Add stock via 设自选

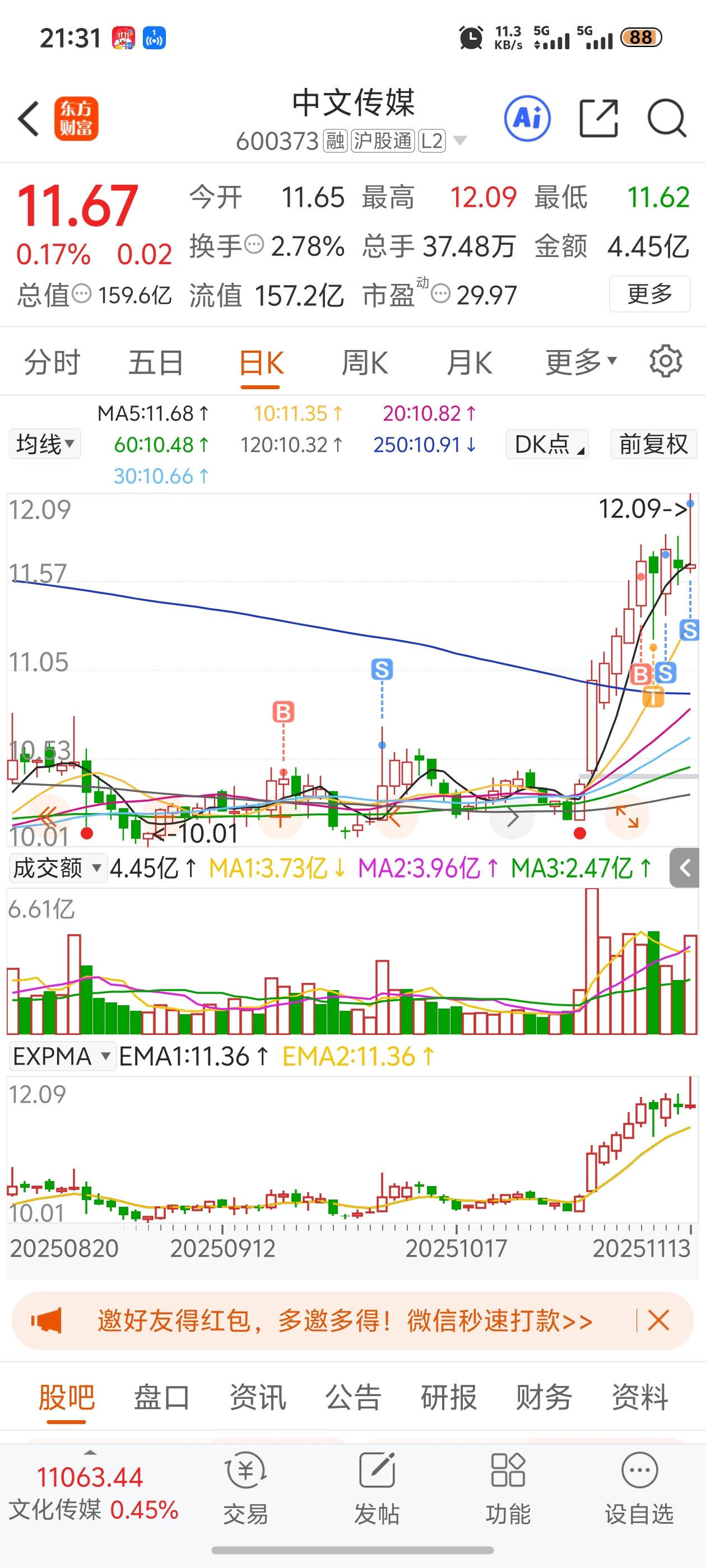click(x=639, y=1488)
